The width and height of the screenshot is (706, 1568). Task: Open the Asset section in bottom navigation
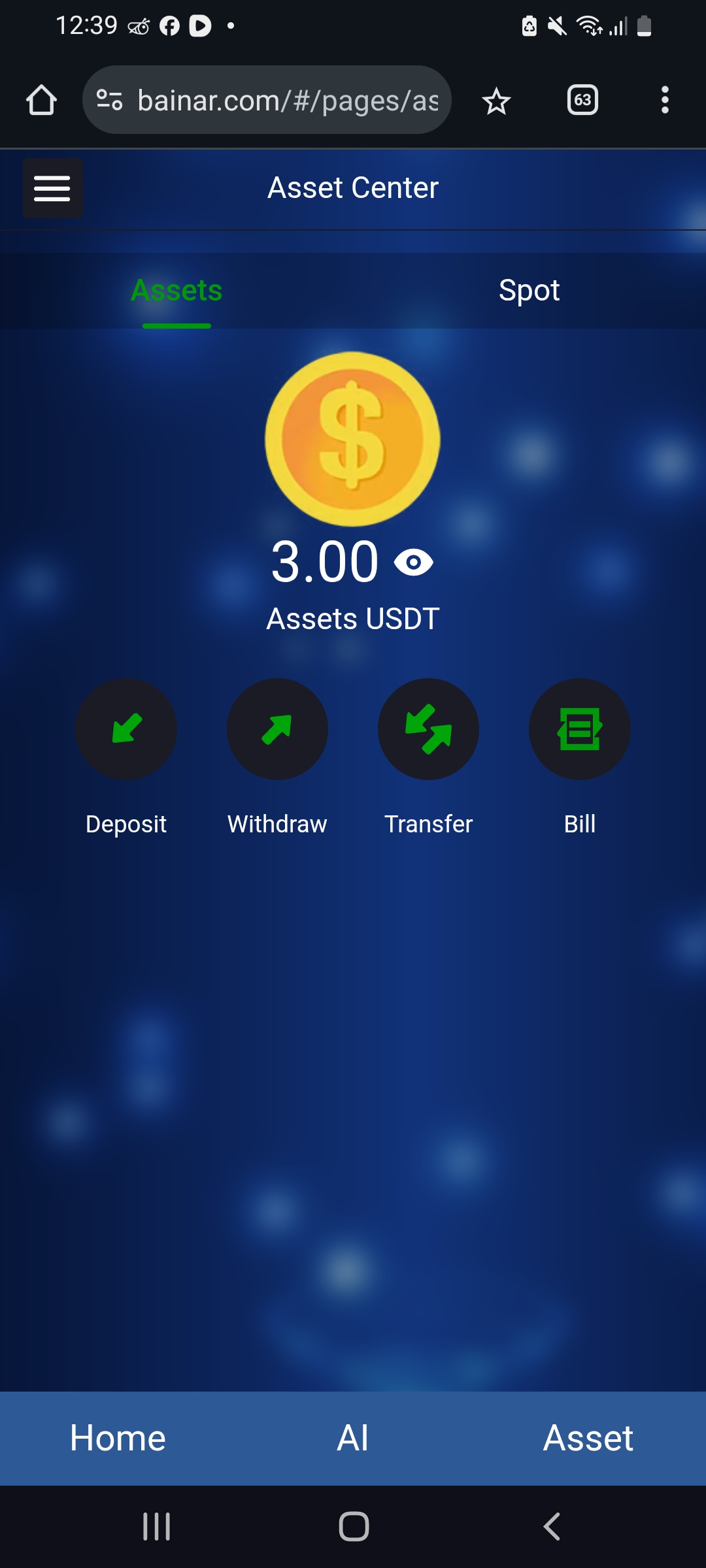[x=588, y=1438]
